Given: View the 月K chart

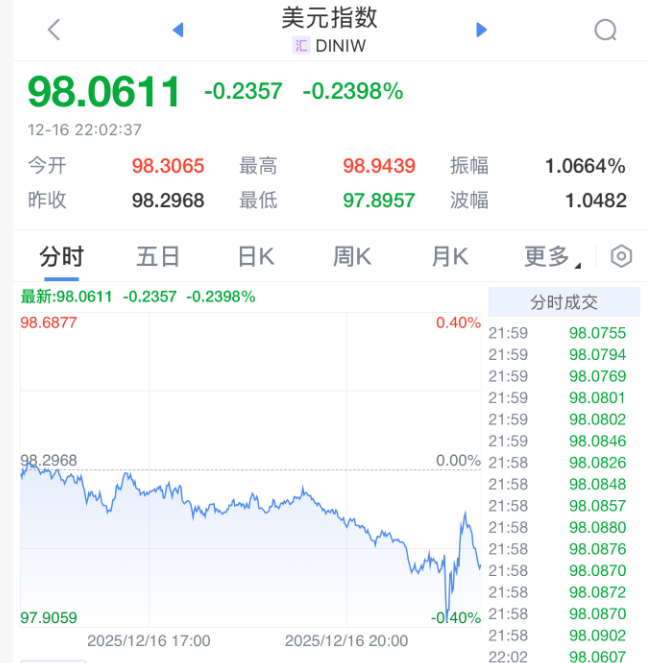Looking at the screenshot, I should coord(449,257).
